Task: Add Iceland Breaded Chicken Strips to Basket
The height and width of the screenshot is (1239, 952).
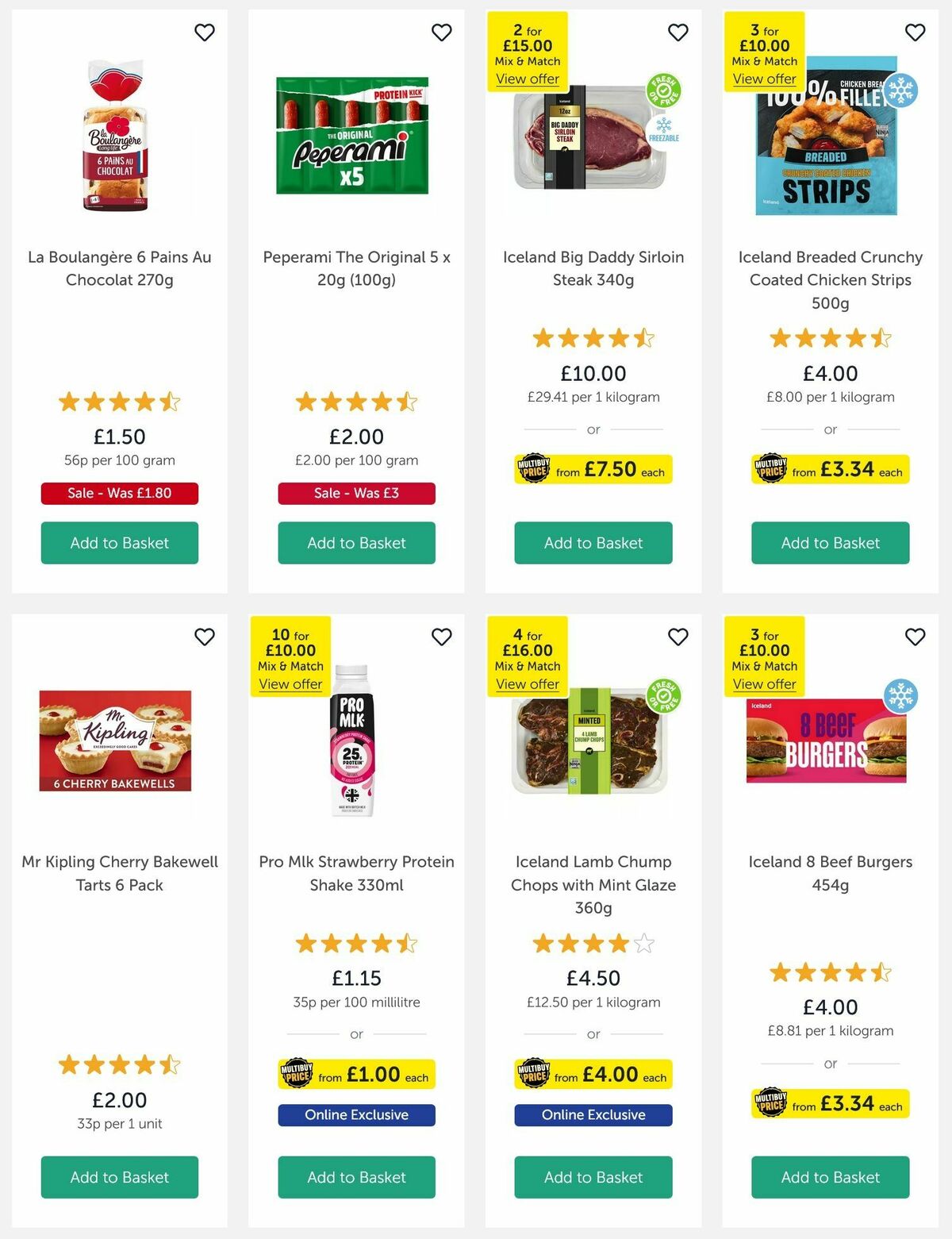Action: pos(830,543)
